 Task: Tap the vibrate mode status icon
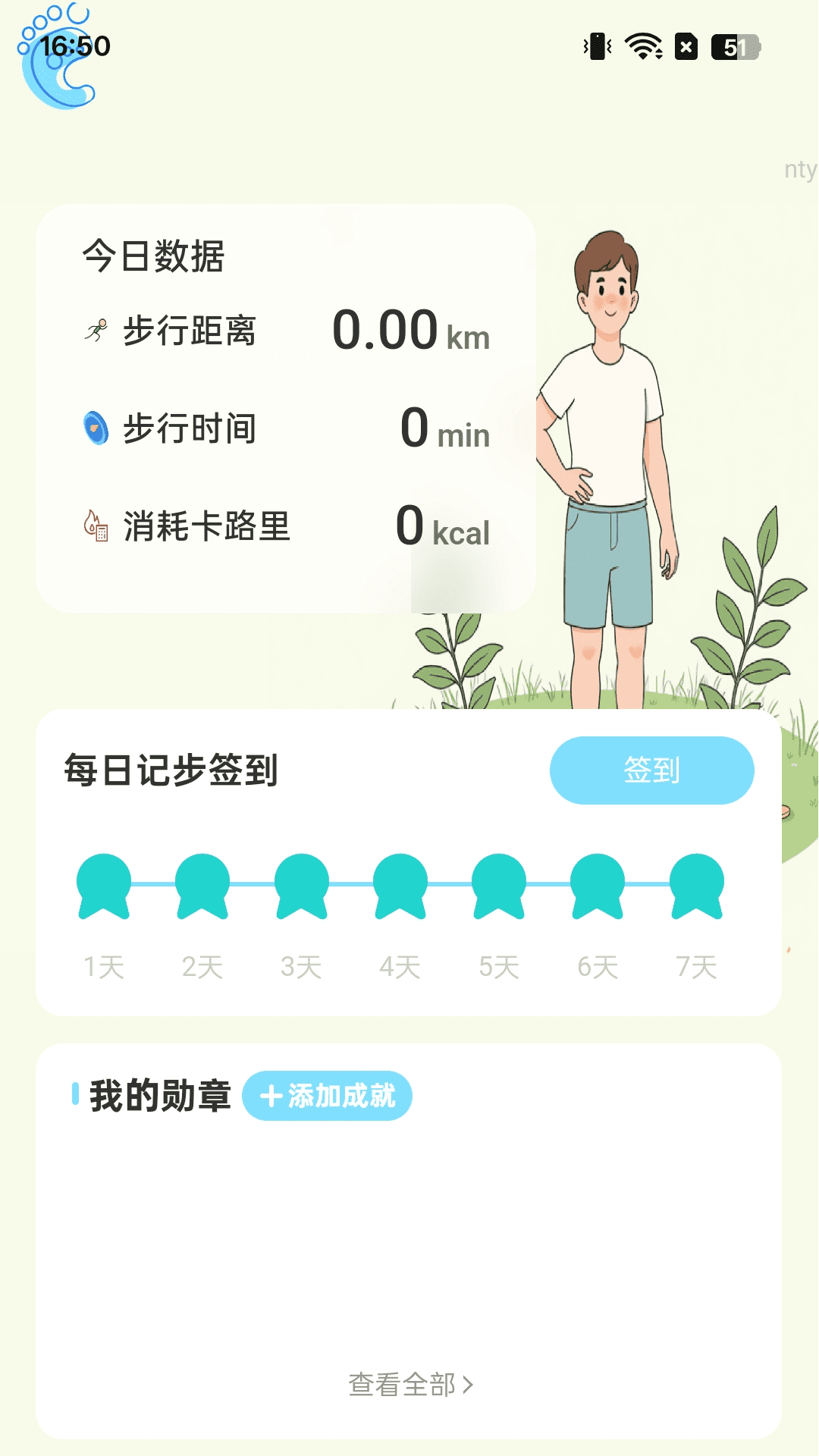click(x=596, y=47)
